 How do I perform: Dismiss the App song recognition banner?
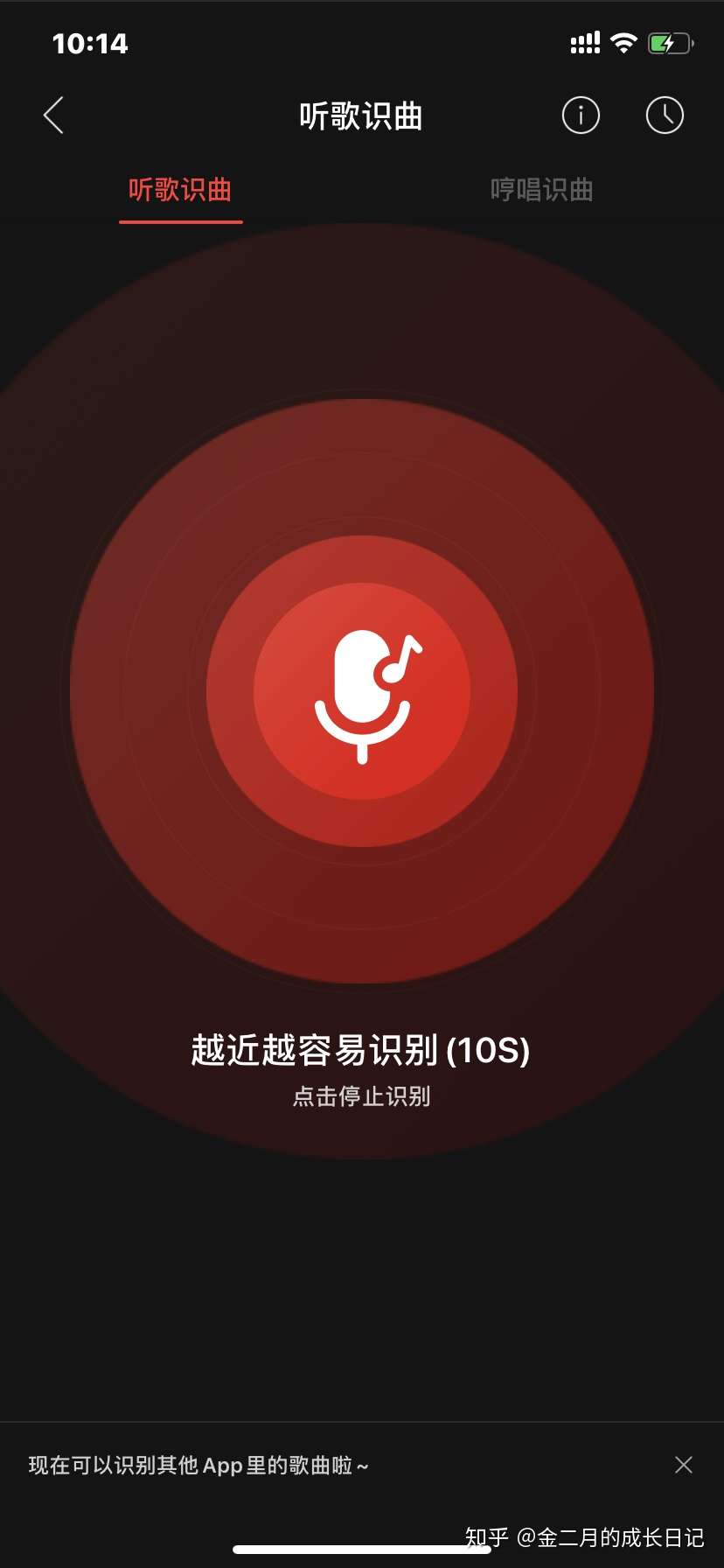pos(683,1464)
